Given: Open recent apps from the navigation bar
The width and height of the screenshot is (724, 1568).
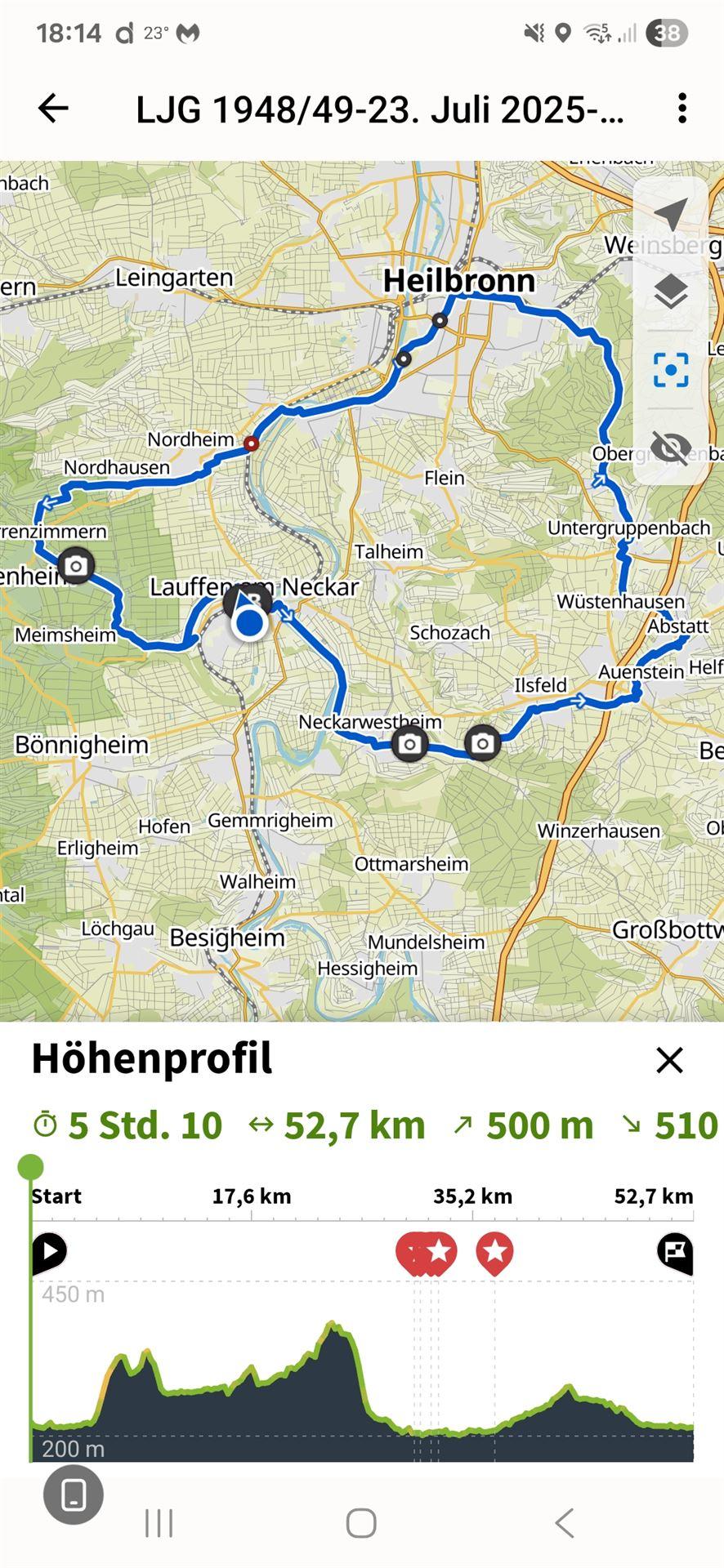Looking at the screenshot, I should 159,1523.
